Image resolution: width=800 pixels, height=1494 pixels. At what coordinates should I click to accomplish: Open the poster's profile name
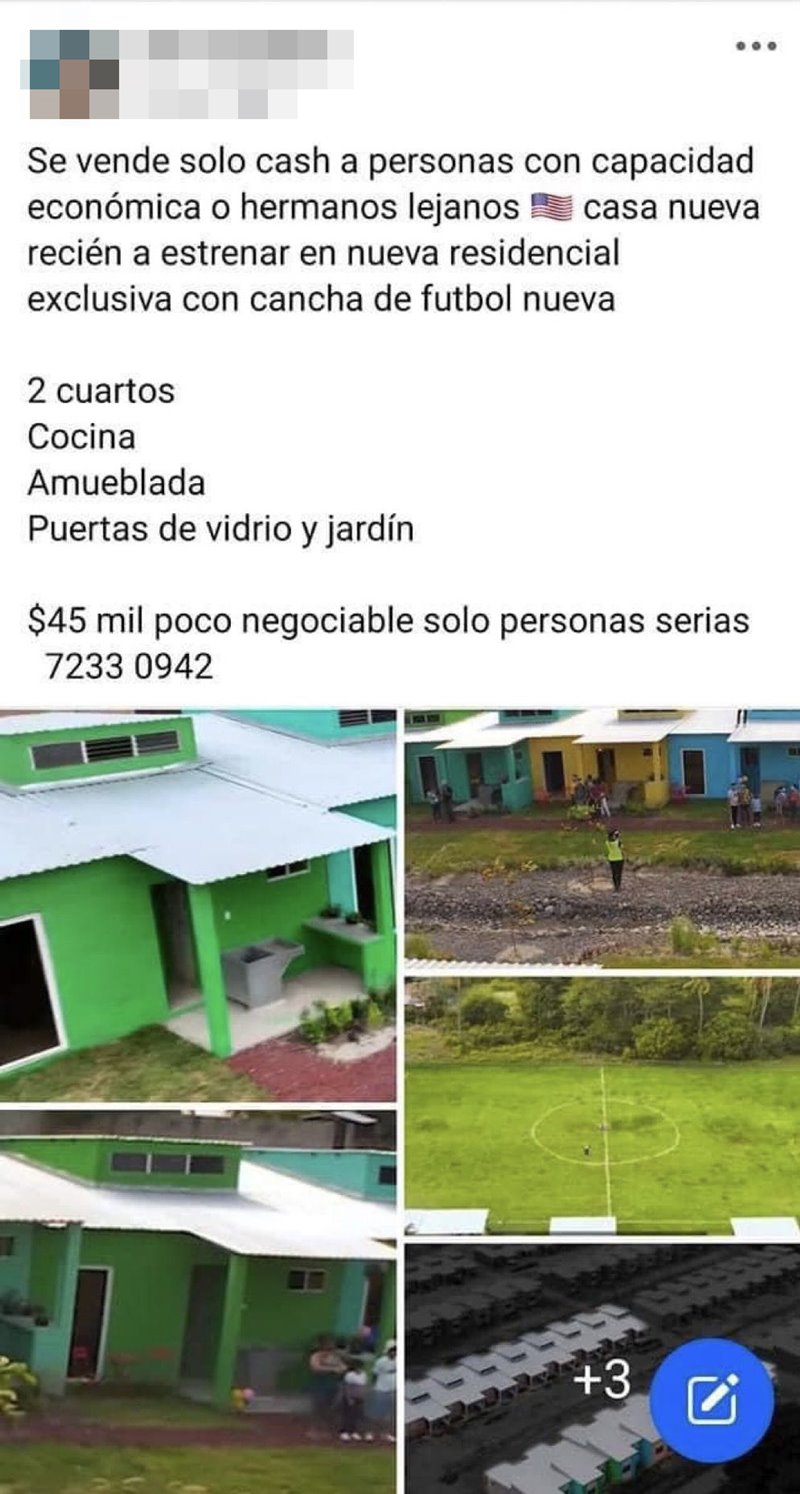tap(240, 46)
